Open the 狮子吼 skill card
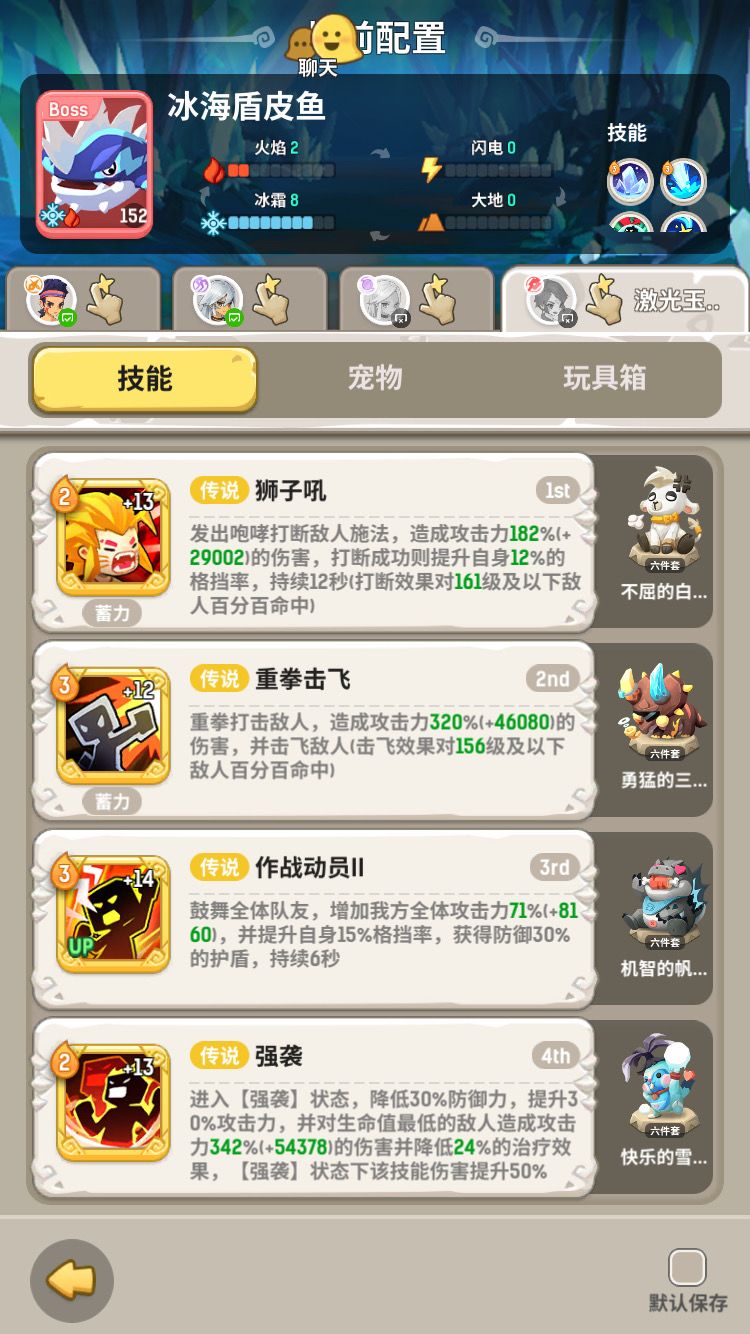Viewport: 750px width, 1334px height. click(x=313, y=543)
